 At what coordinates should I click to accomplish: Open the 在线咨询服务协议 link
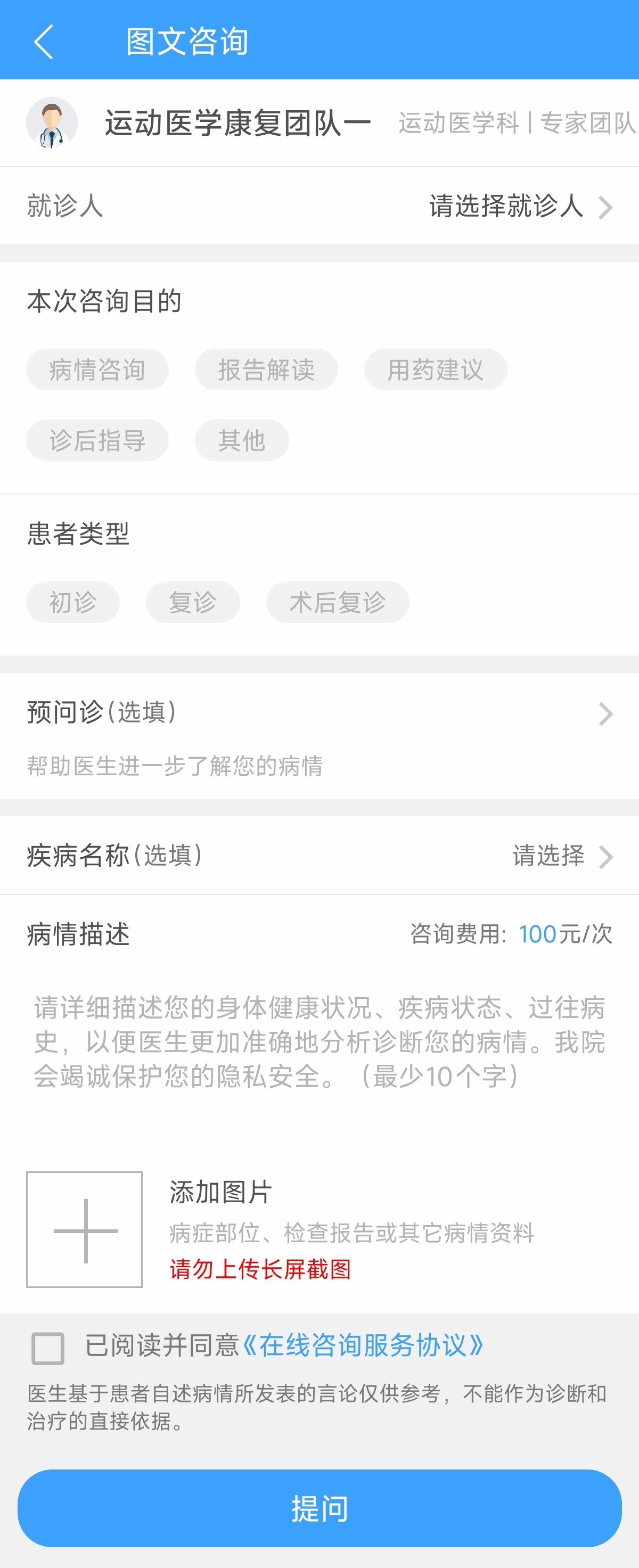click(363, 1345)
